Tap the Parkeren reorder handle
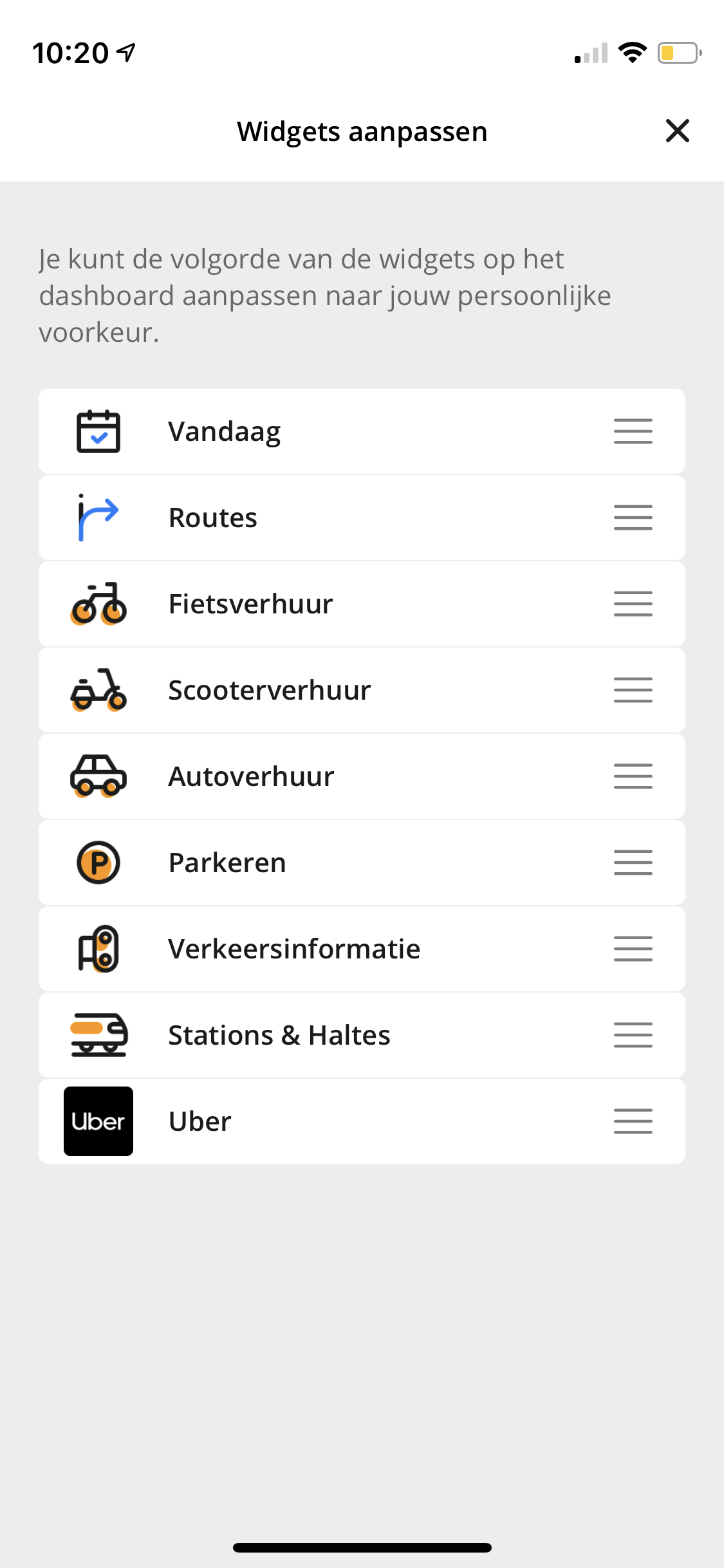 [x=633, y=863]
